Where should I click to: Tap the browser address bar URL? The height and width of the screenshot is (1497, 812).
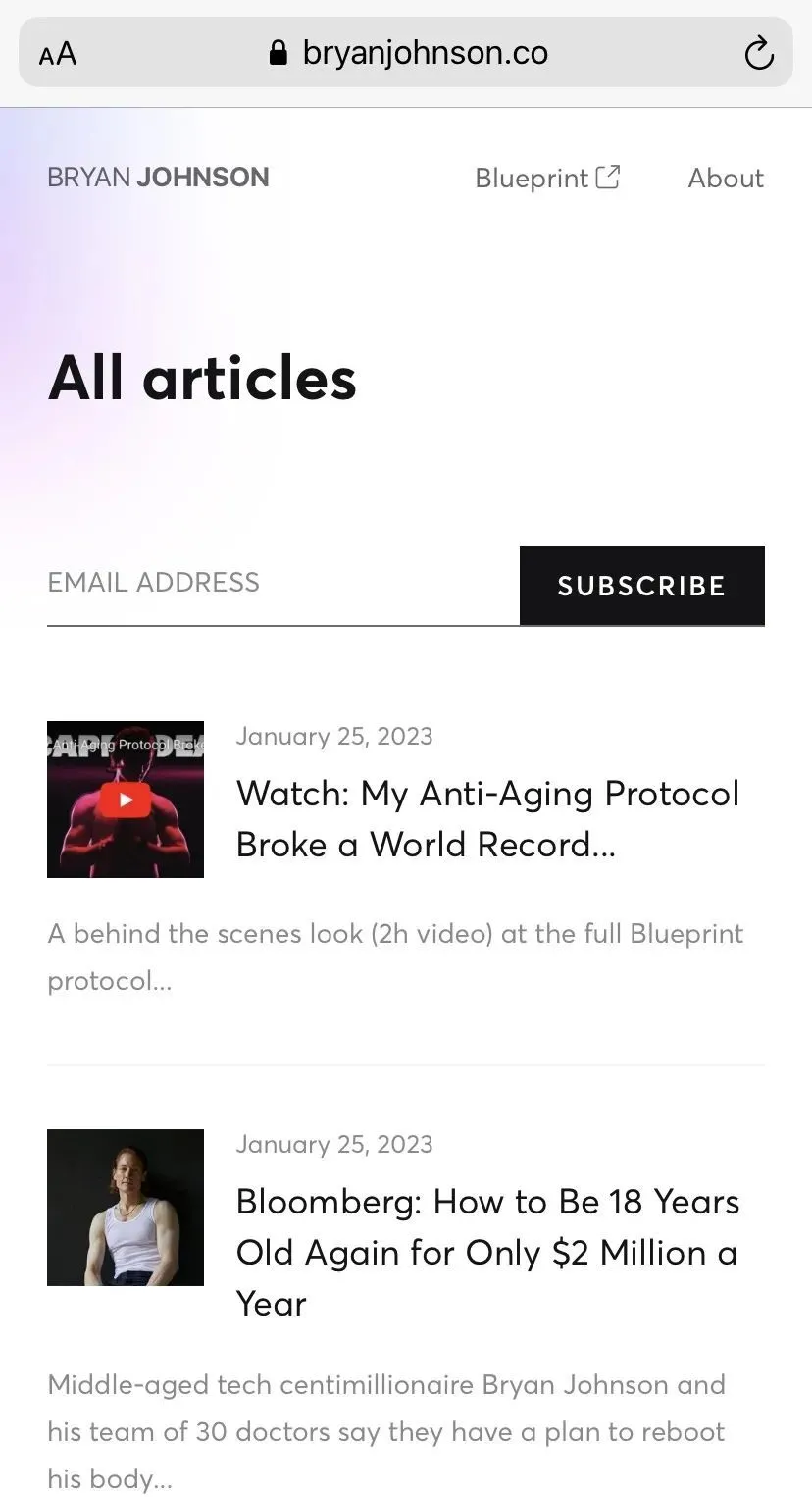coord(424,53)
